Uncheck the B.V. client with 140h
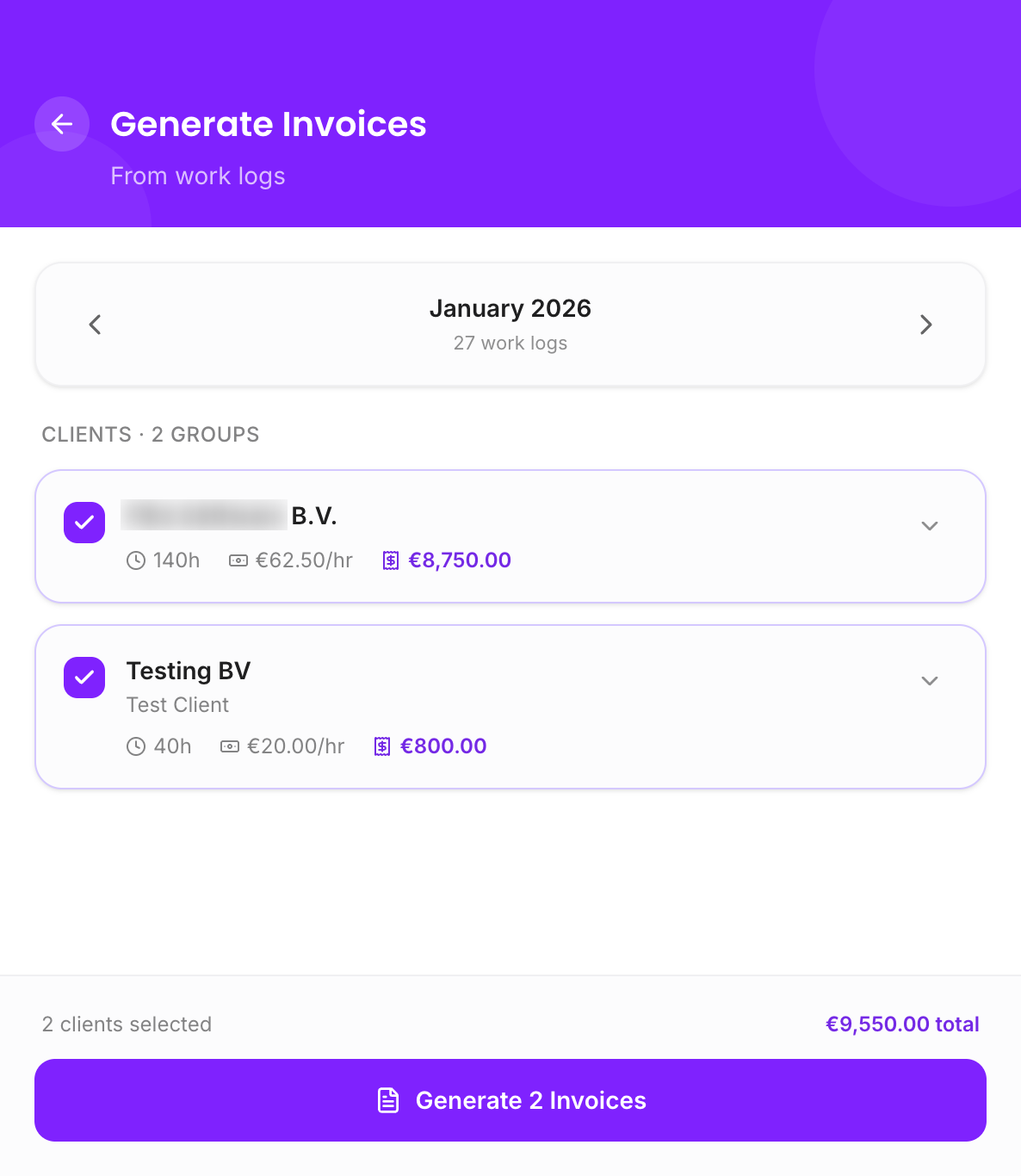 [x=84, y=523]
